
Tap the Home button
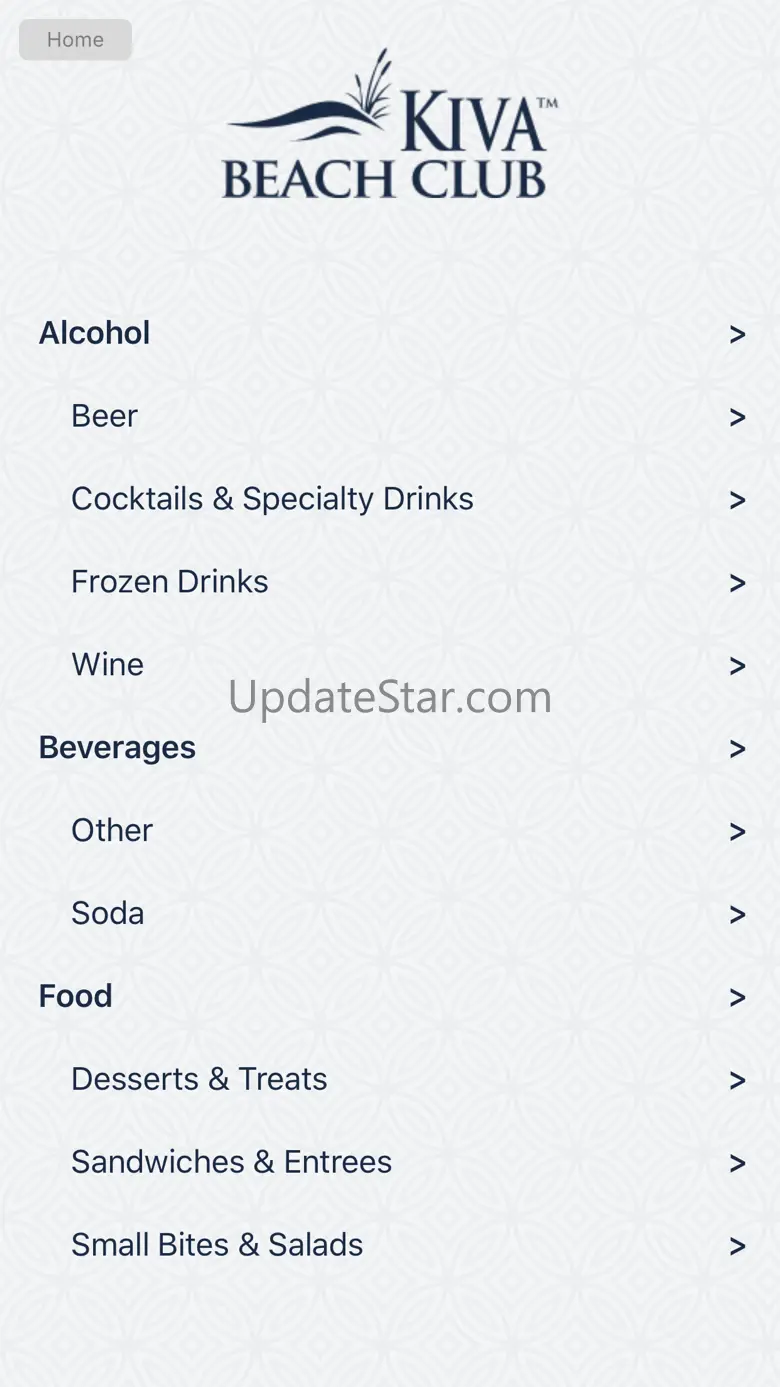(x=75, y=40)
